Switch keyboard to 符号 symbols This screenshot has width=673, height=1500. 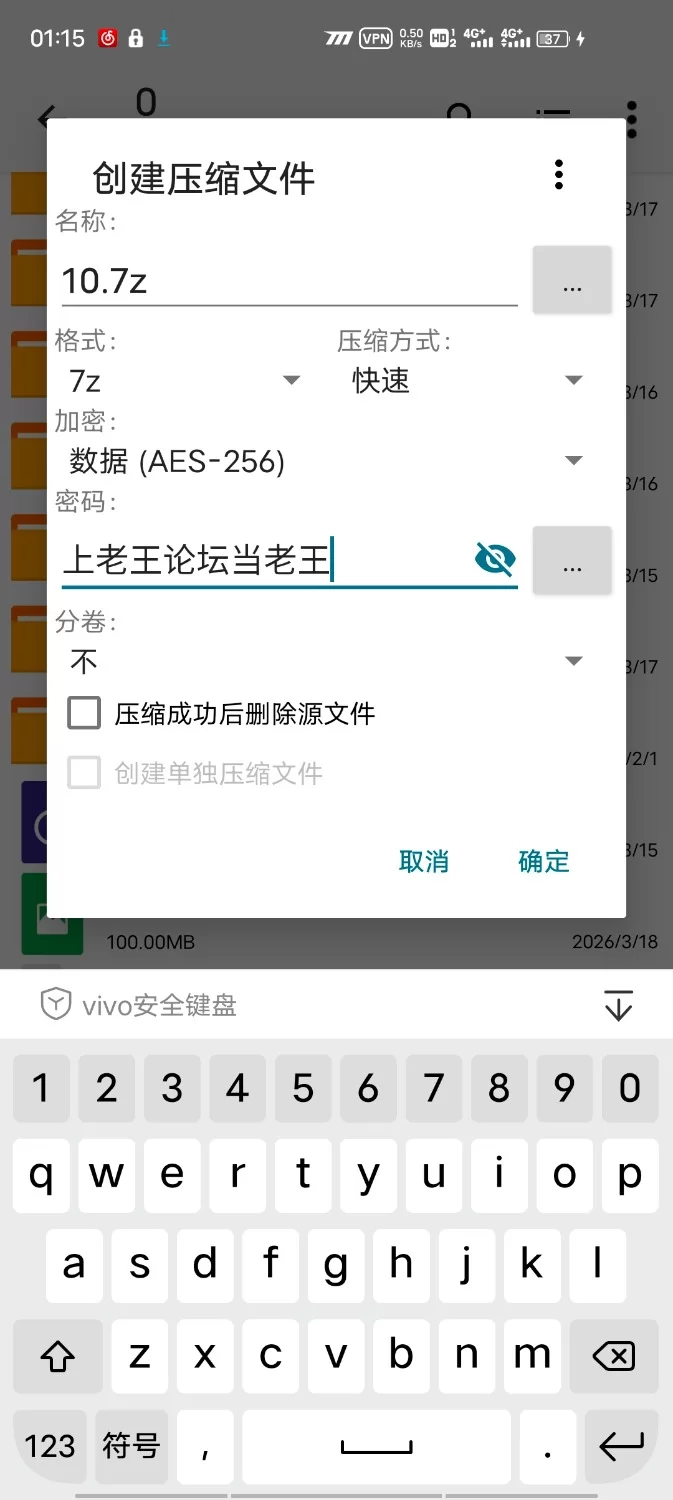[131, 1446]
